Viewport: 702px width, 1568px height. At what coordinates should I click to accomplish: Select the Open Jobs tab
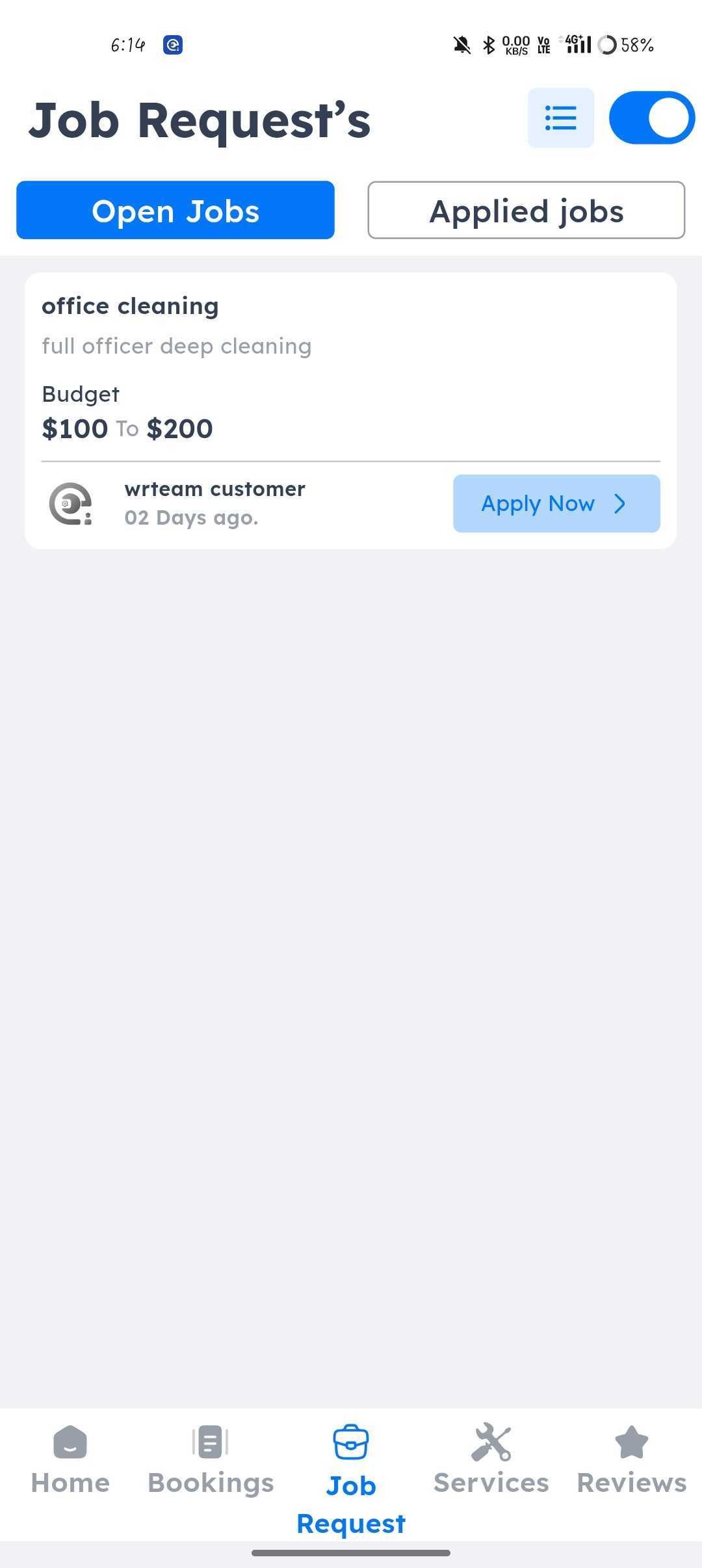[175, 211]
